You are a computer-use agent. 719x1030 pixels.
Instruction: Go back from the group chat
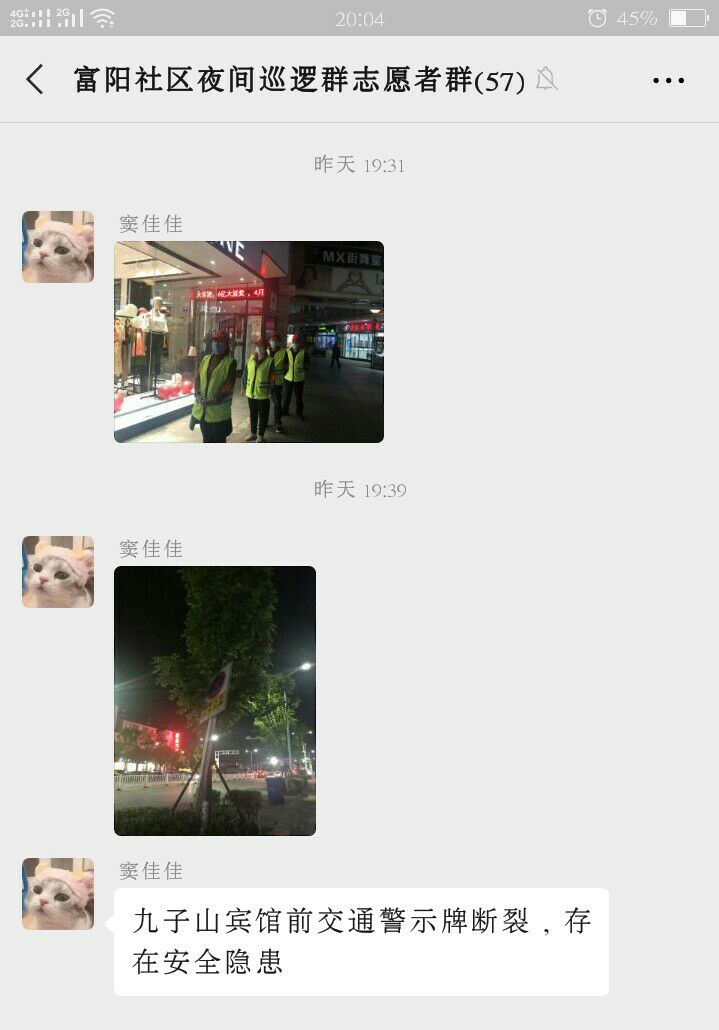[35, 80]
